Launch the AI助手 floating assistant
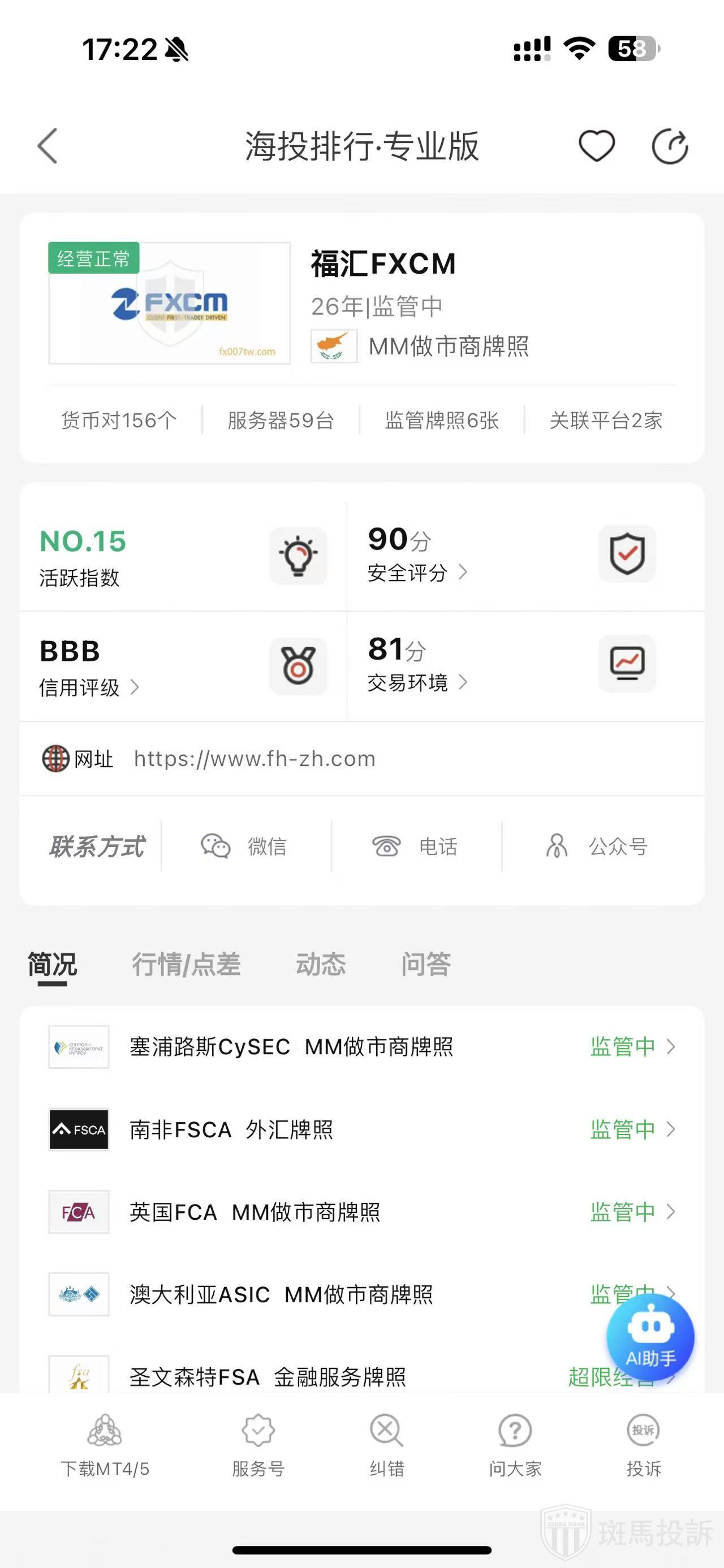Viewport: 724px width, 1568px height. pyautogui.click(x=650, y=1337)
